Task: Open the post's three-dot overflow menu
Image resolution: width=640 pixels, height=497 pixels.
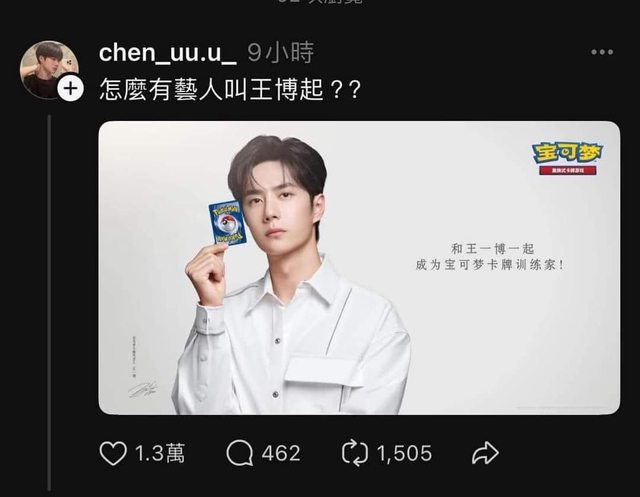Action: tap(602, 52)
